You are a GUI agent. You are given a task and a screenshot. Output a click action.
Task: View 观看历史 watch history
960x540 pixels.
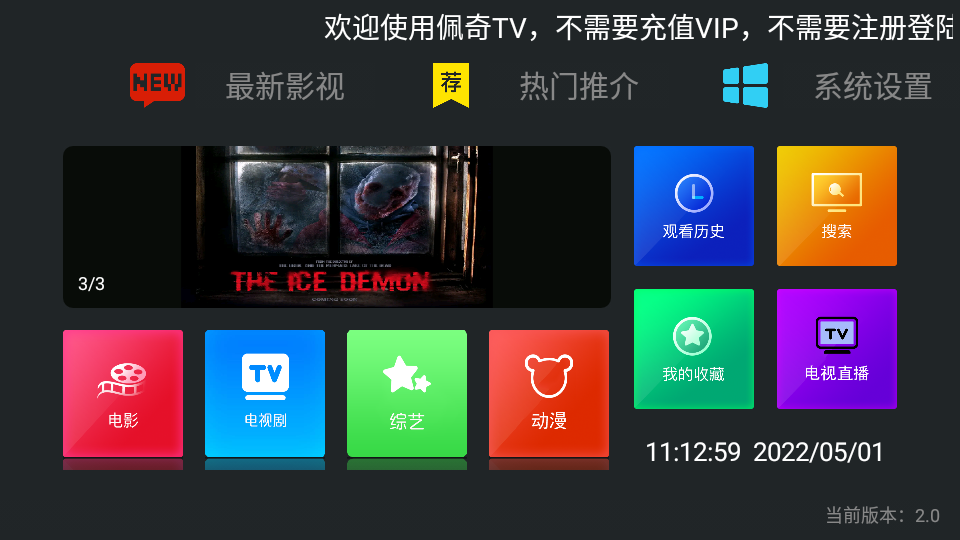tap(694, 206)
